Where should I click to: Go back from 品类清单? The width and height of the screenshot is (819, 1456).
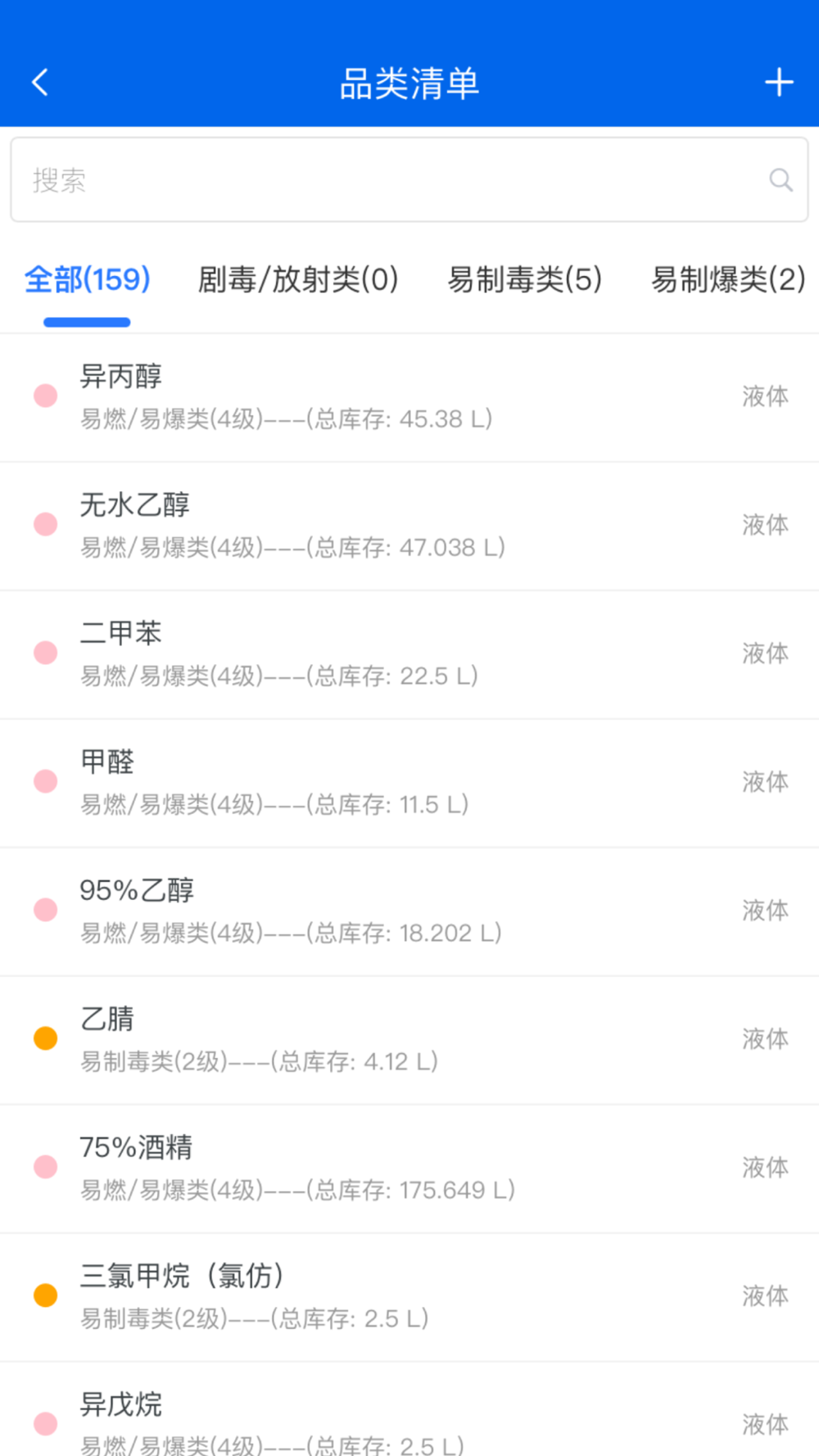40,83
